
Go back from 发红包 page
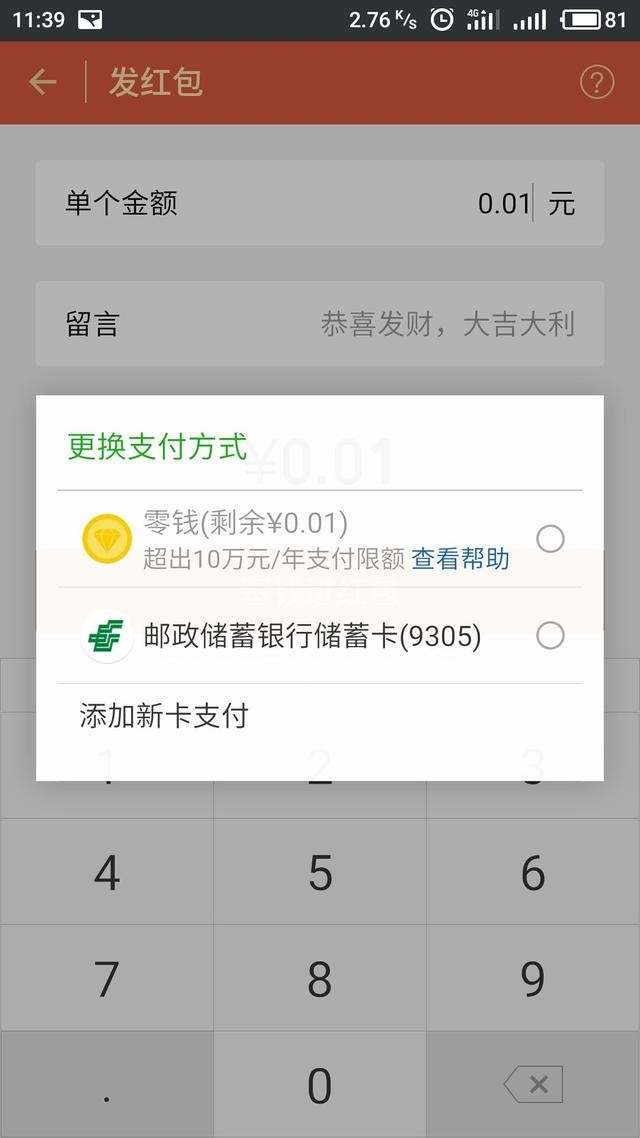tap(42, 82)
